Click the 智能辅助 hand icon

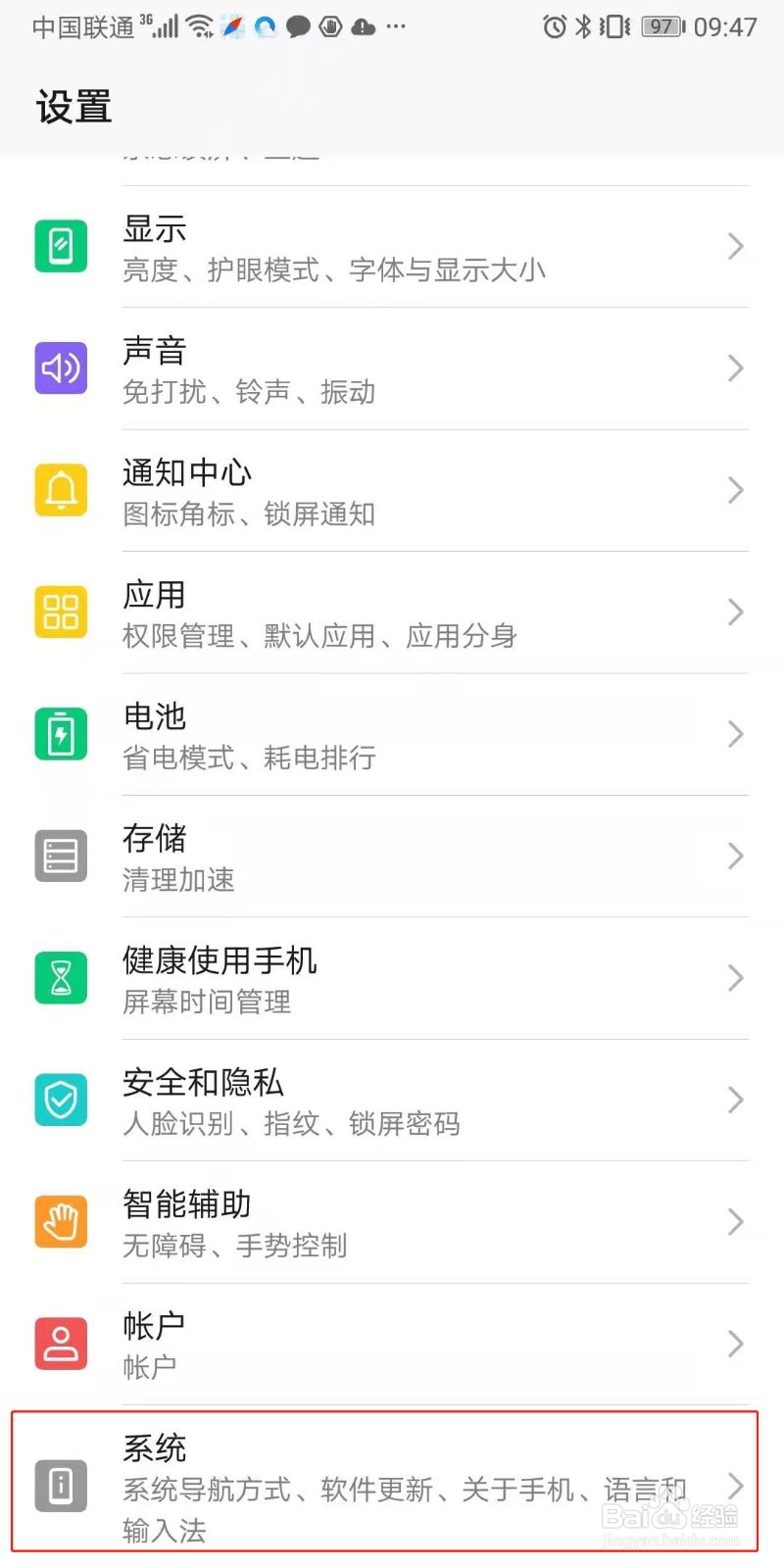(61, 1221)
